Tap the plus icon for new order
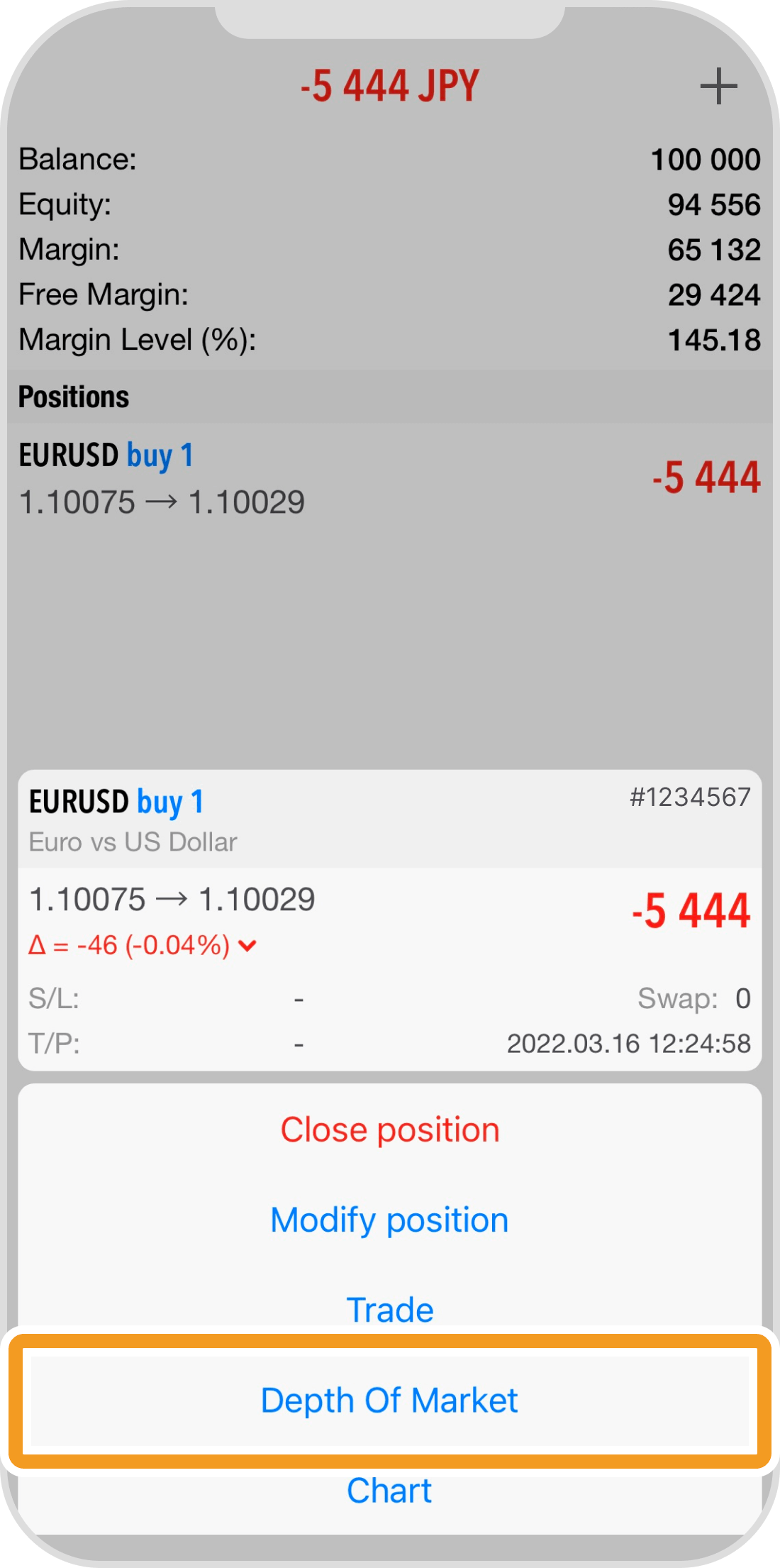 click(718, 87)
